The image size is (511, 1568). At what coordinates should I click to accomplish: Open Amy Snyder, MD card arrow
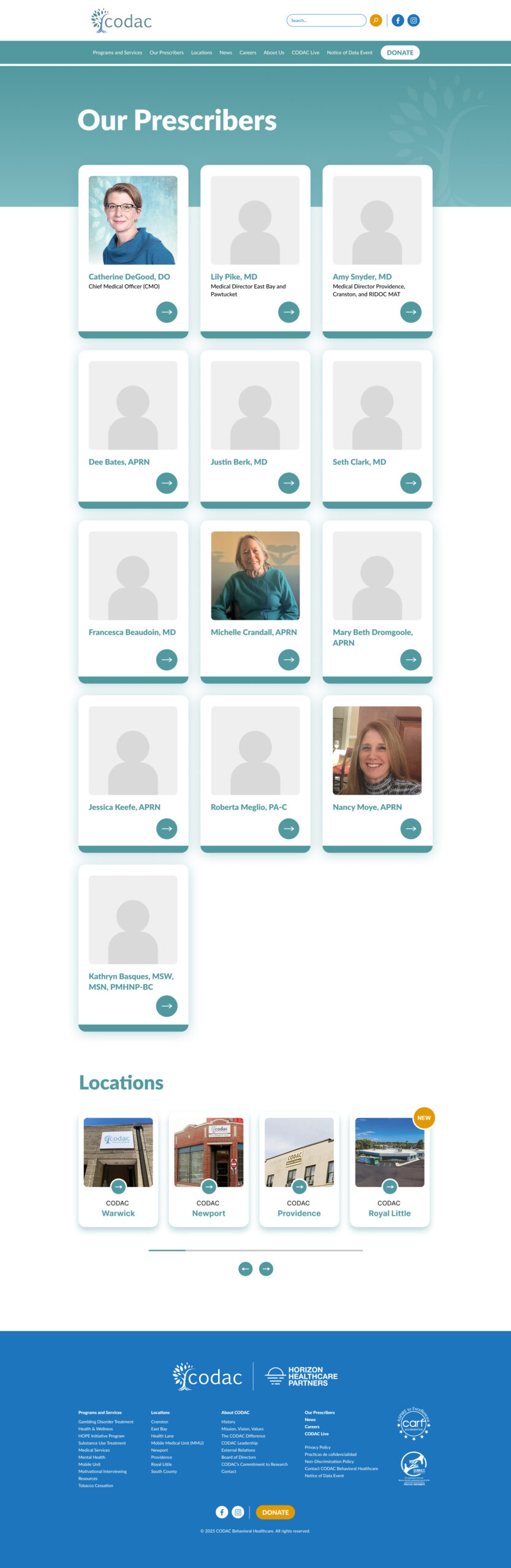(411, 312)
